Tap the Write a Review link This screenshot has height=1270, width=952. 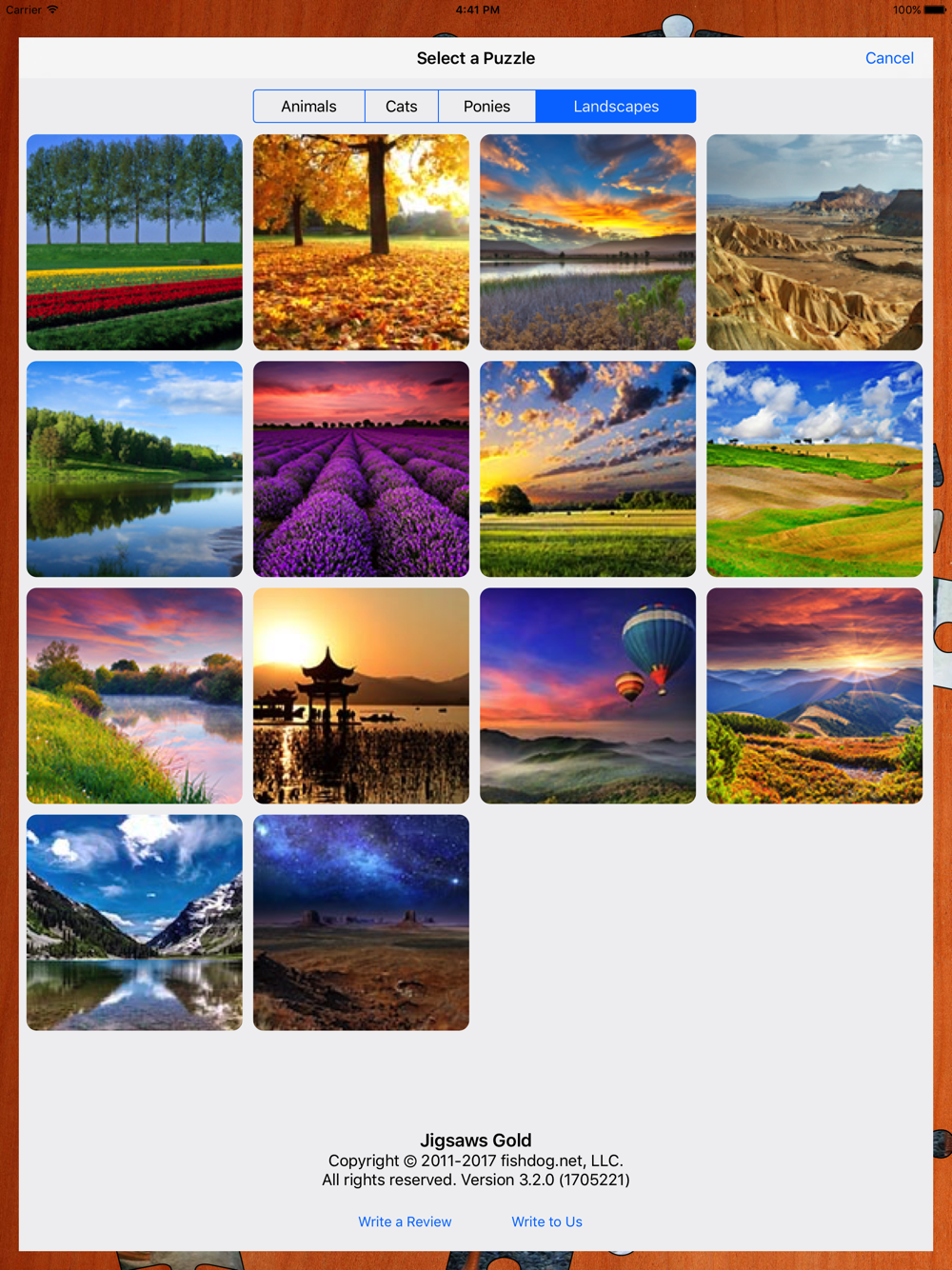[x=405, y=1221]
